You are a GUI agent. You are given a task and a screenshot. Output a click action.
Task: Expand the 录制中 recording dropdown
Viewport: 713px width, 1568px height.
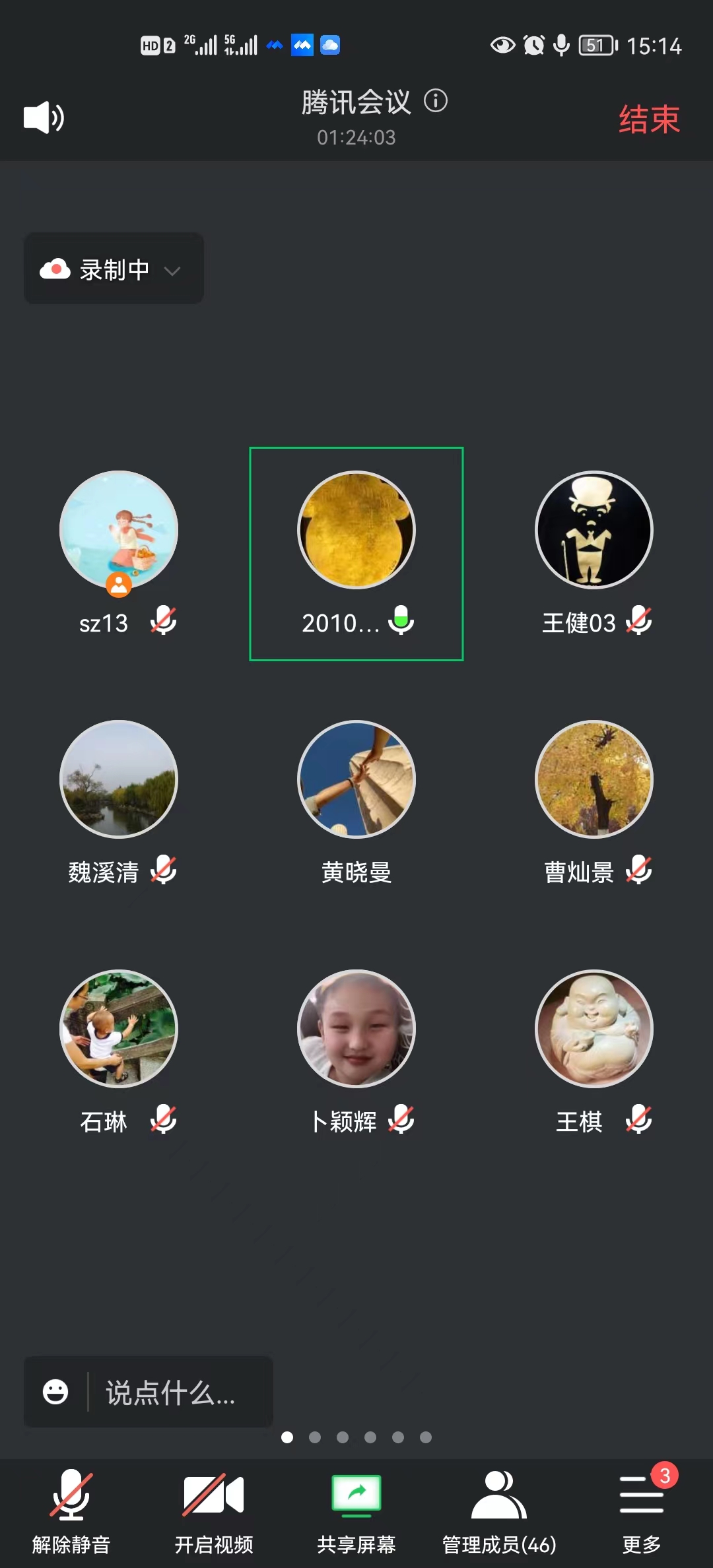click(x=114, y=269)
